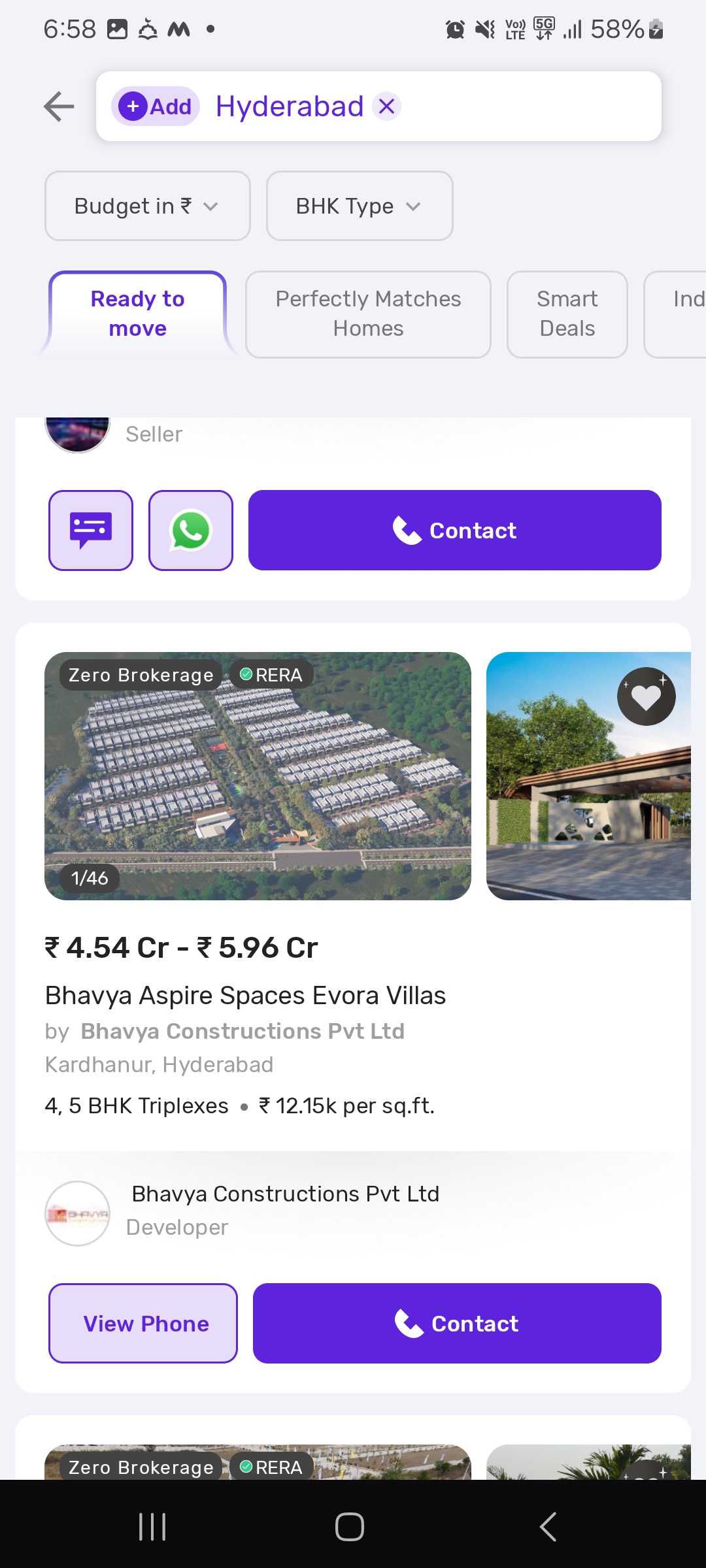
Task: Tap the Contact button for Evora Villas
Action: pos(456,1323)
